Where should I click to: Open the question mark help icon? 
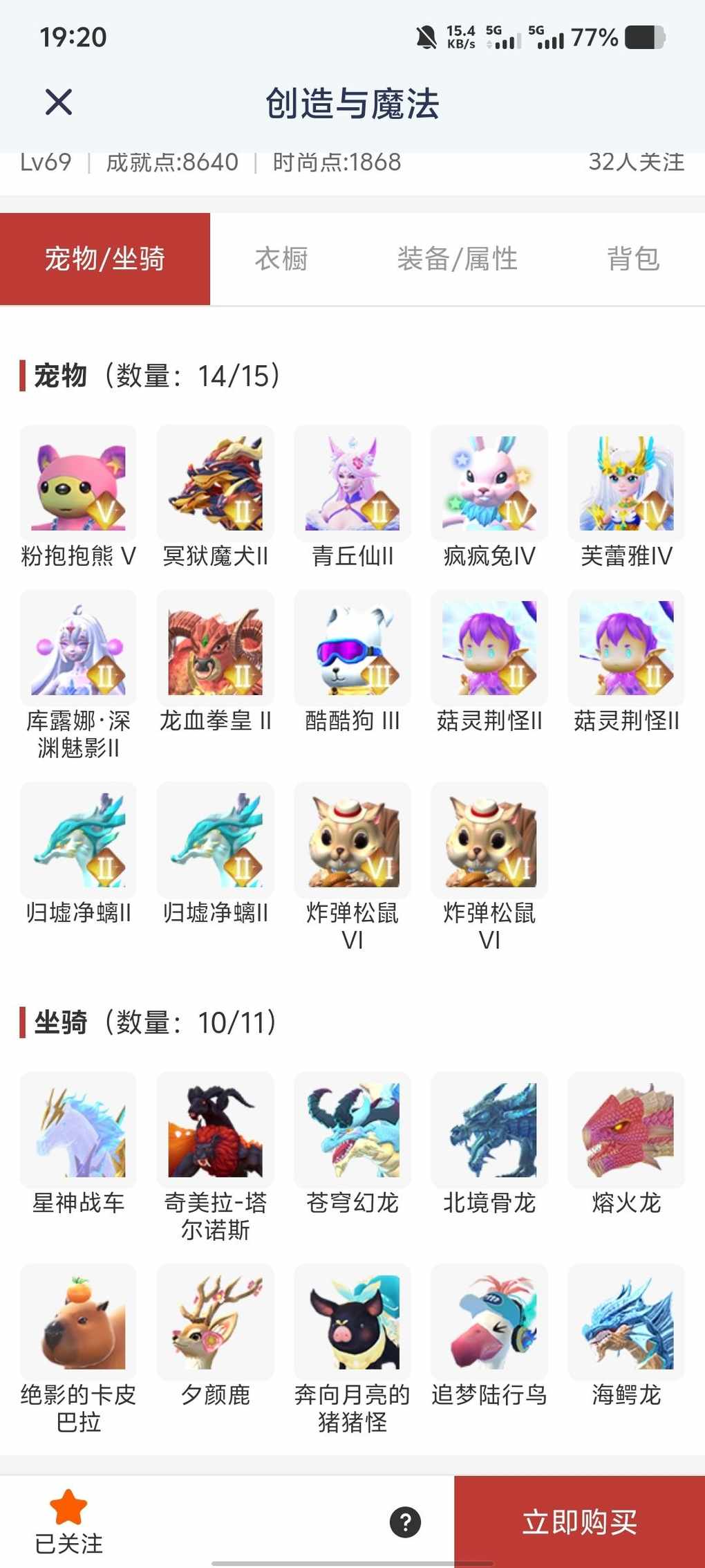405,1522
